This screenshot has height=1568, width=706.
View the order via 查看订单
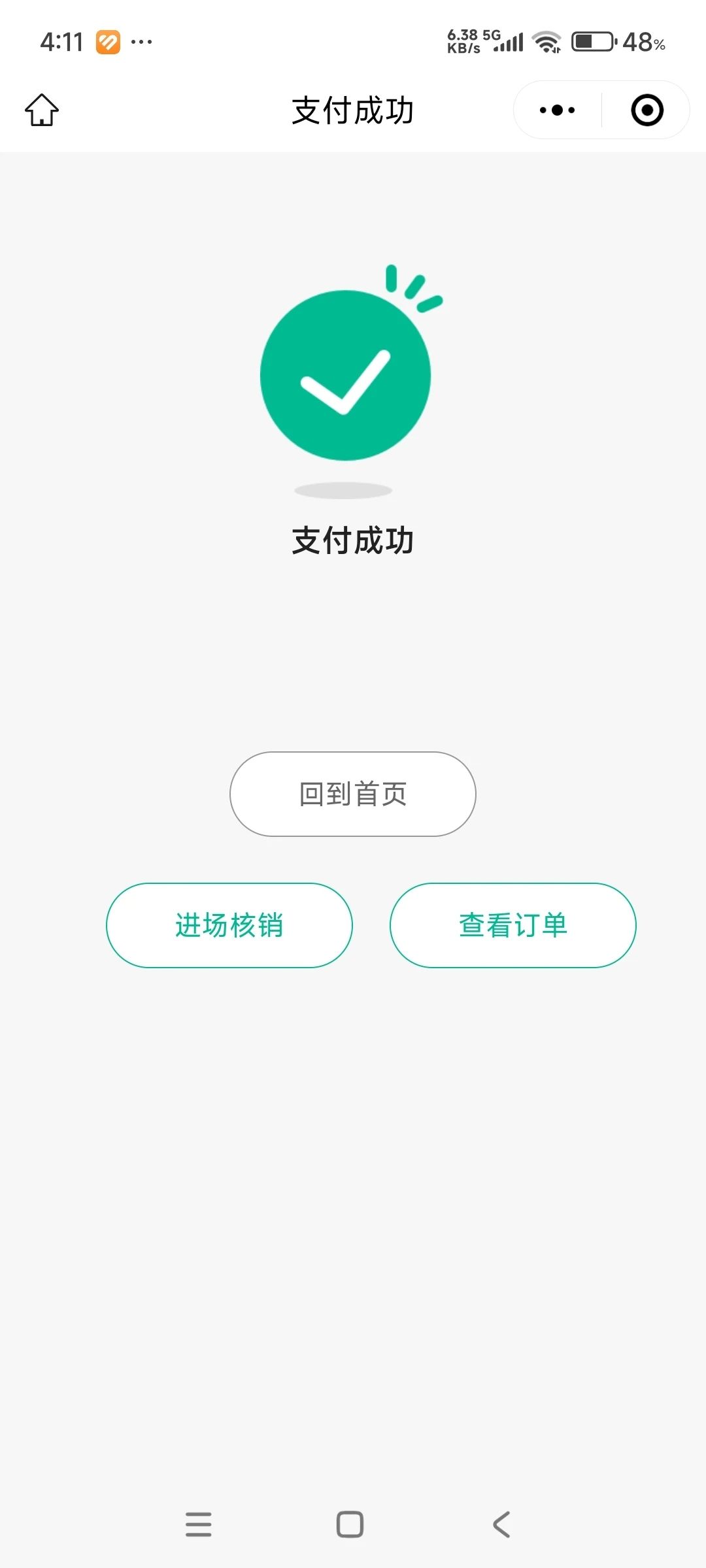[x=513, y=925]
